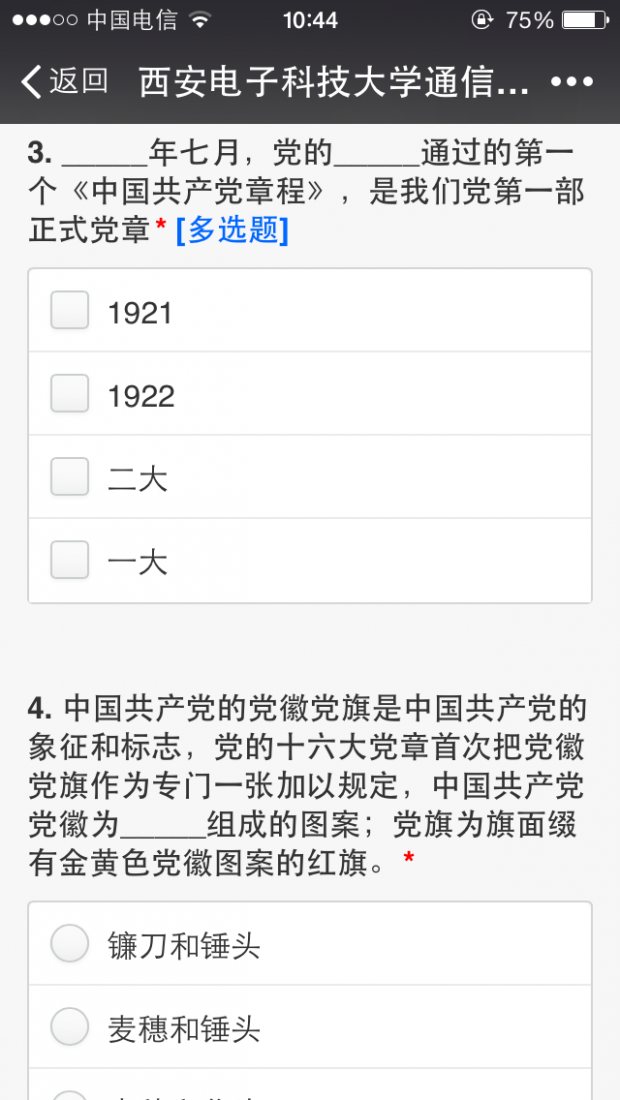620x1100 pixels.
Task: Check the 1921 option
Action: click(70, 311)
